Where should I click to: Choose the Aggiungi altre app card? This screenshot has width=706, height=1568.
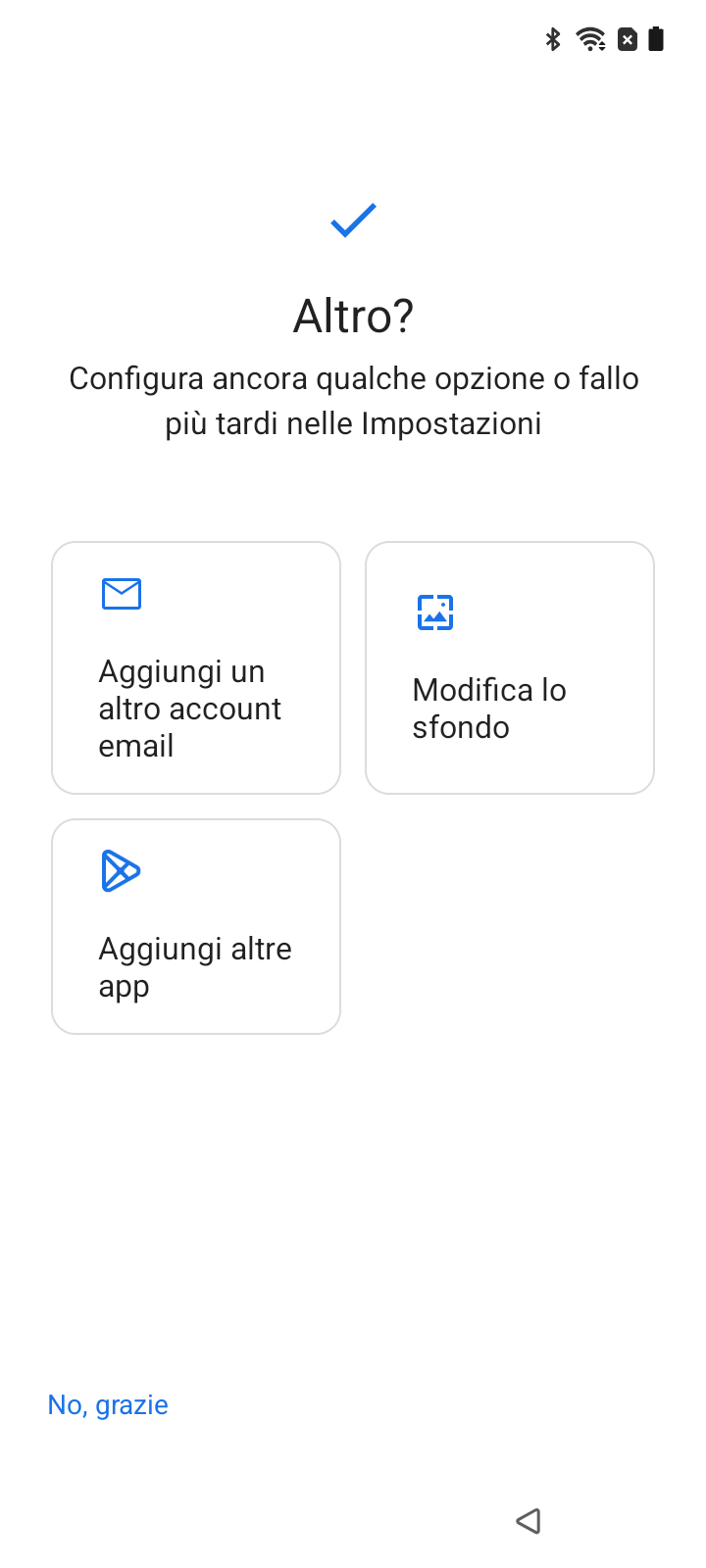pos(196,926)
